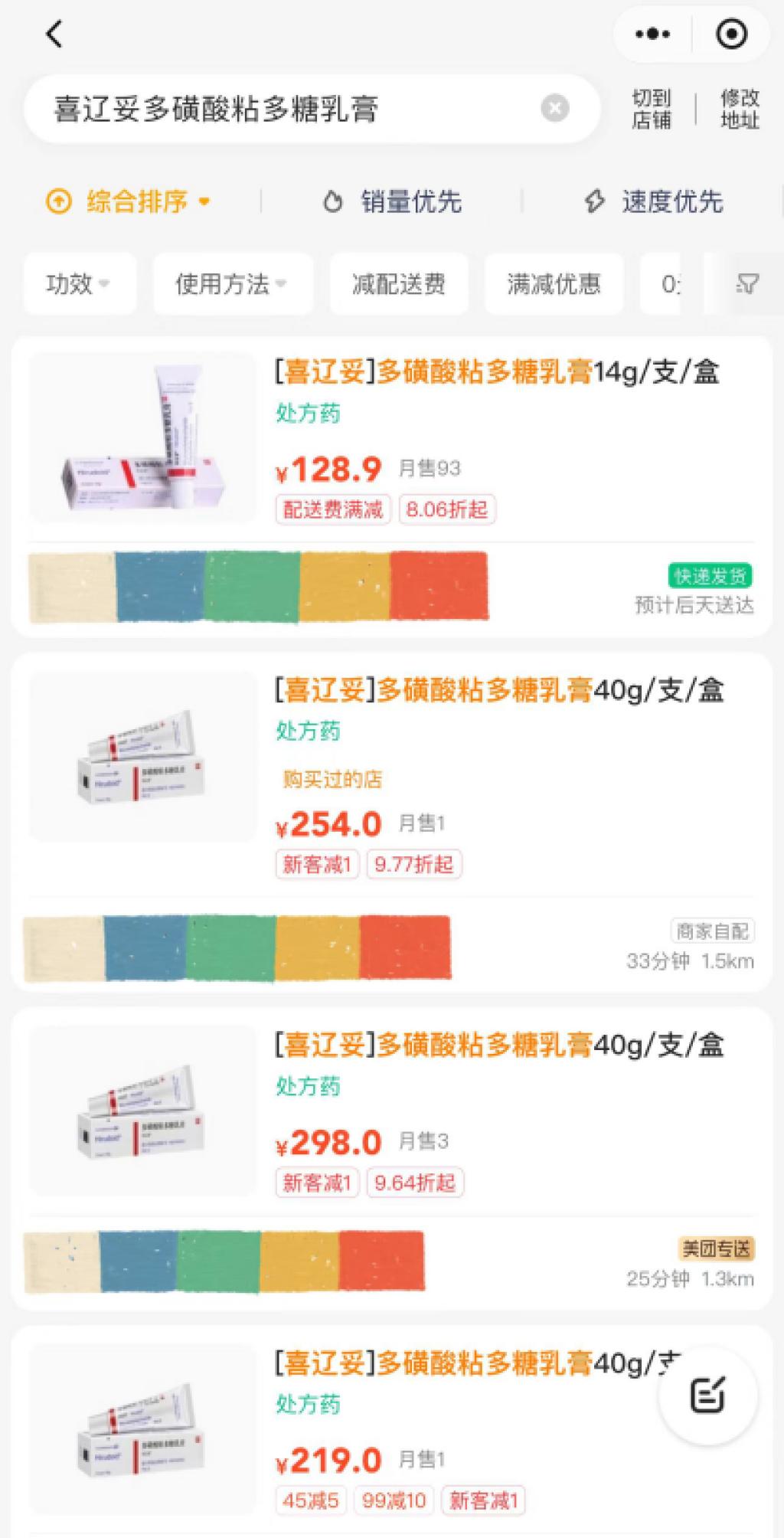Tap the floating feedback note button
784x1538 pixels.
coord(707,1395)
